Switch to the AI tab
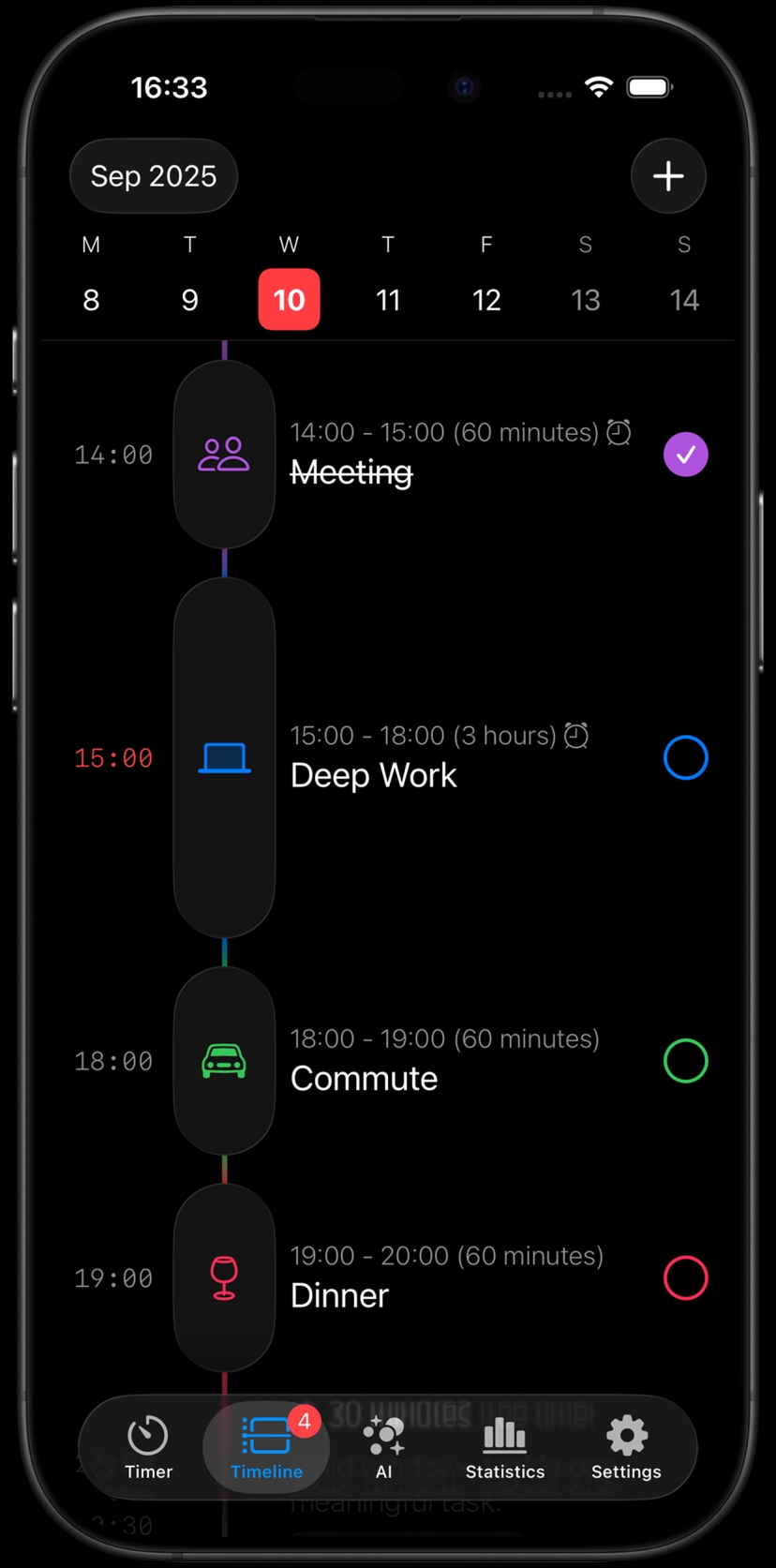The image size is (776, 1568). click(383, 1448)
